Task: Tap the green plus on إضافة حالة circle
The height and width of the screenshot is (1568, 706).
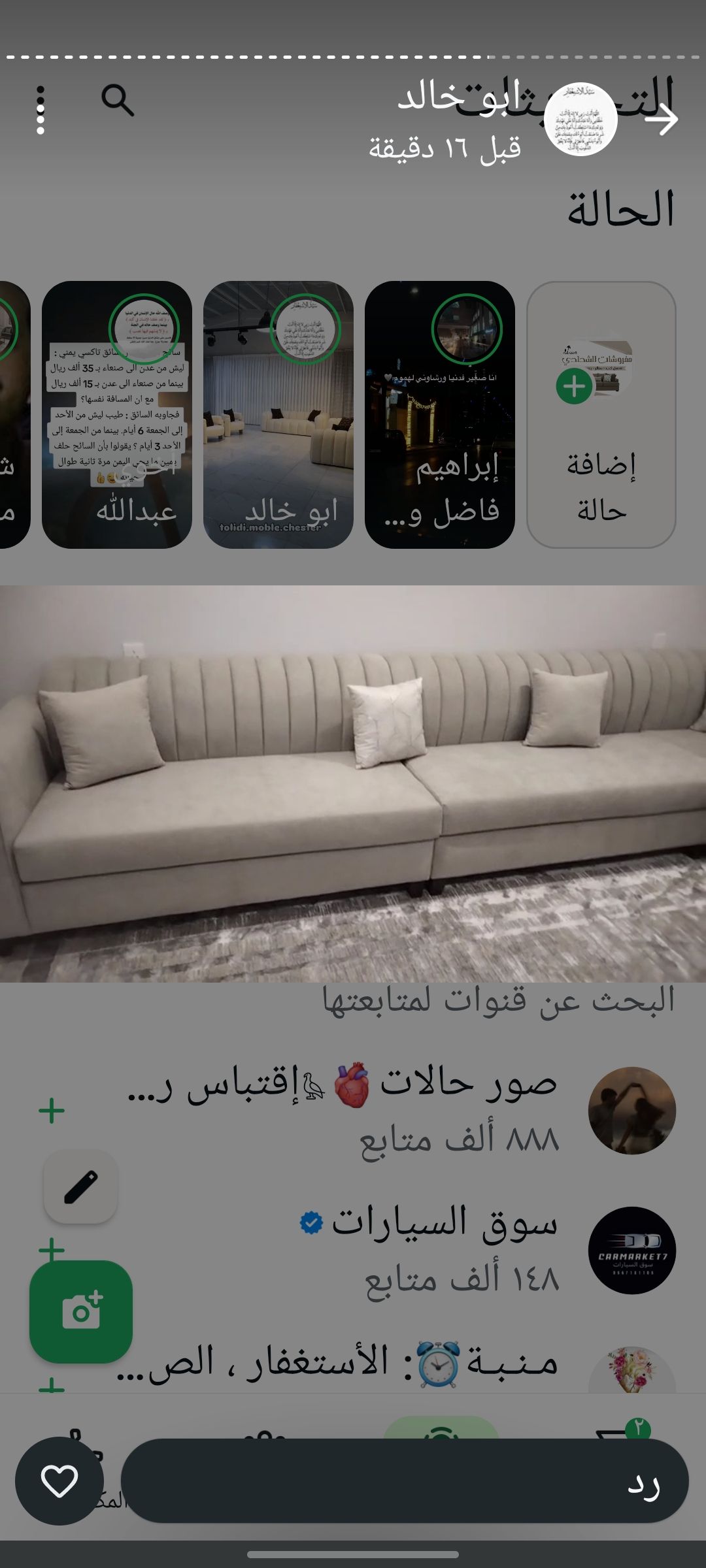Action: [x=577, y=385]
